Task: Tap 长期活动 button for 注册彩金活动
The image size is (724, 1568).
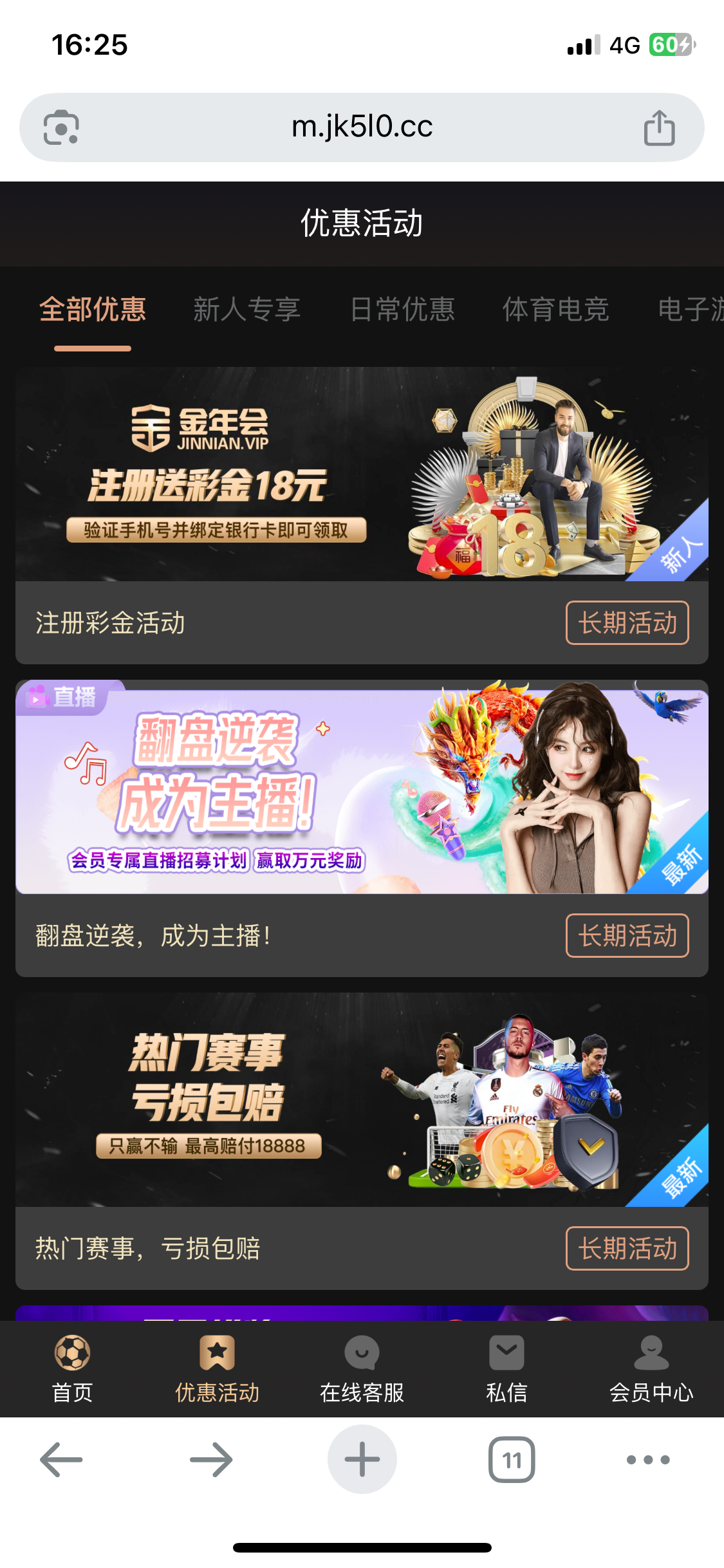Action: (x=627, y=623)
